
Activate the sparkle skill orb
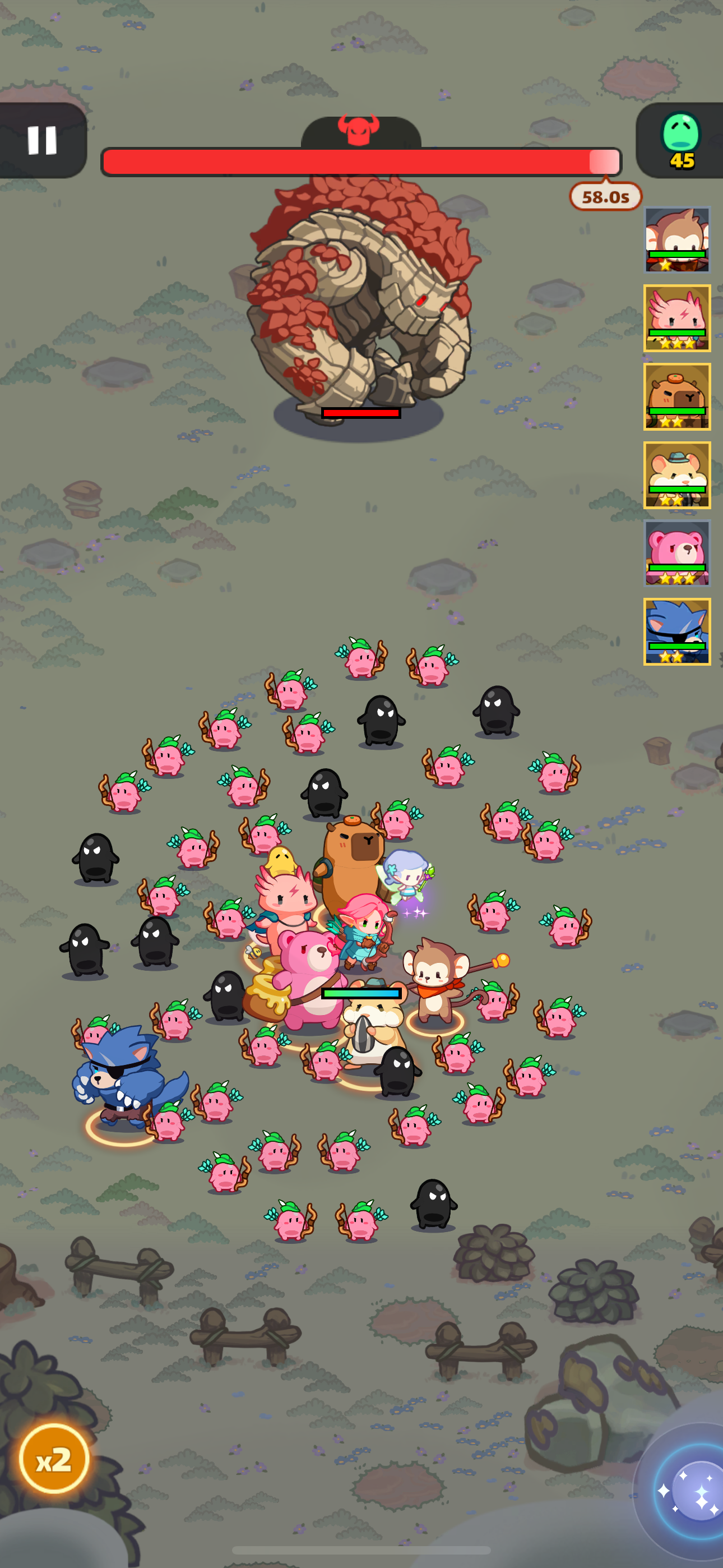coord(693,1491)
